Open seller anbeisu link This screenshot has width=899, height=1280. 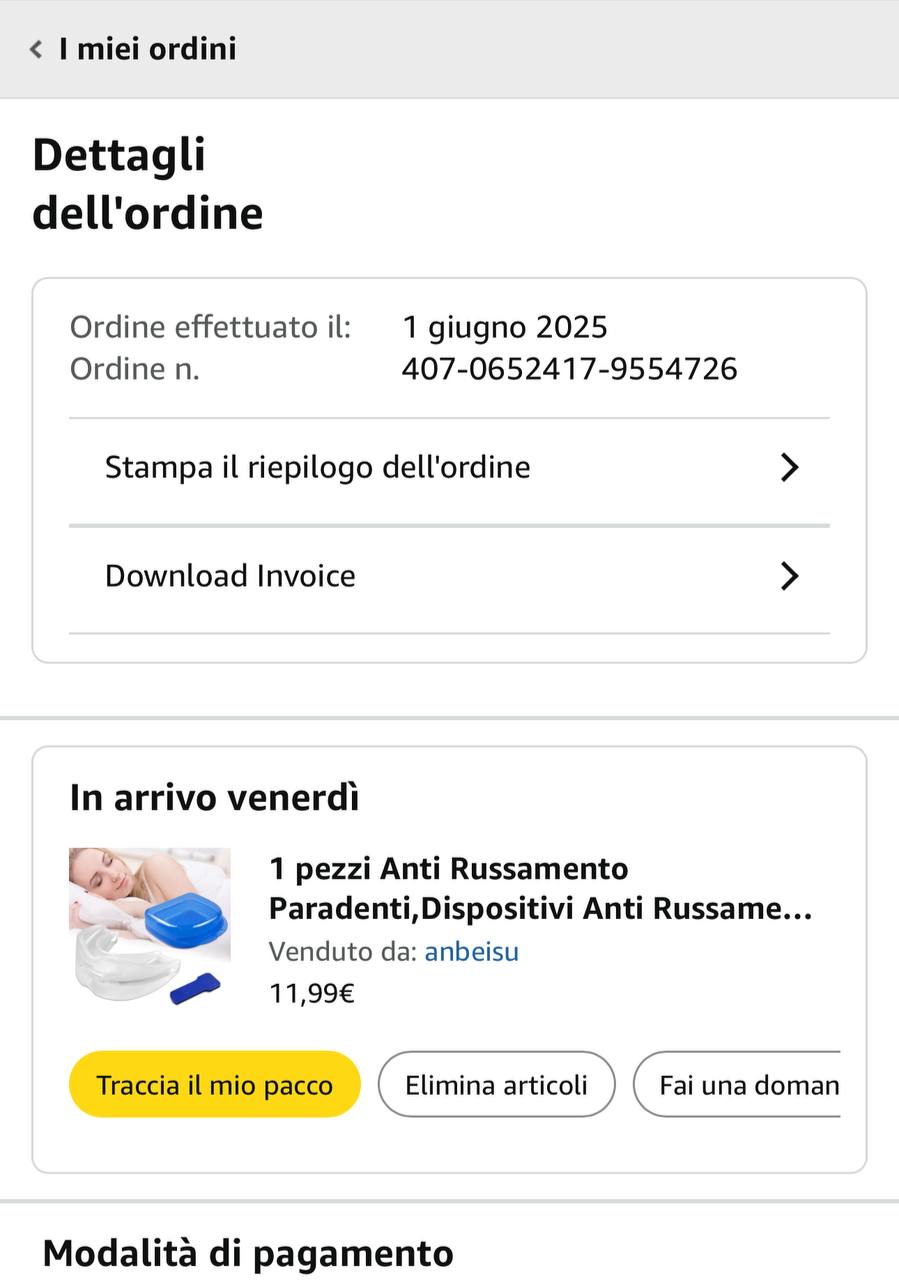(471, 951)
